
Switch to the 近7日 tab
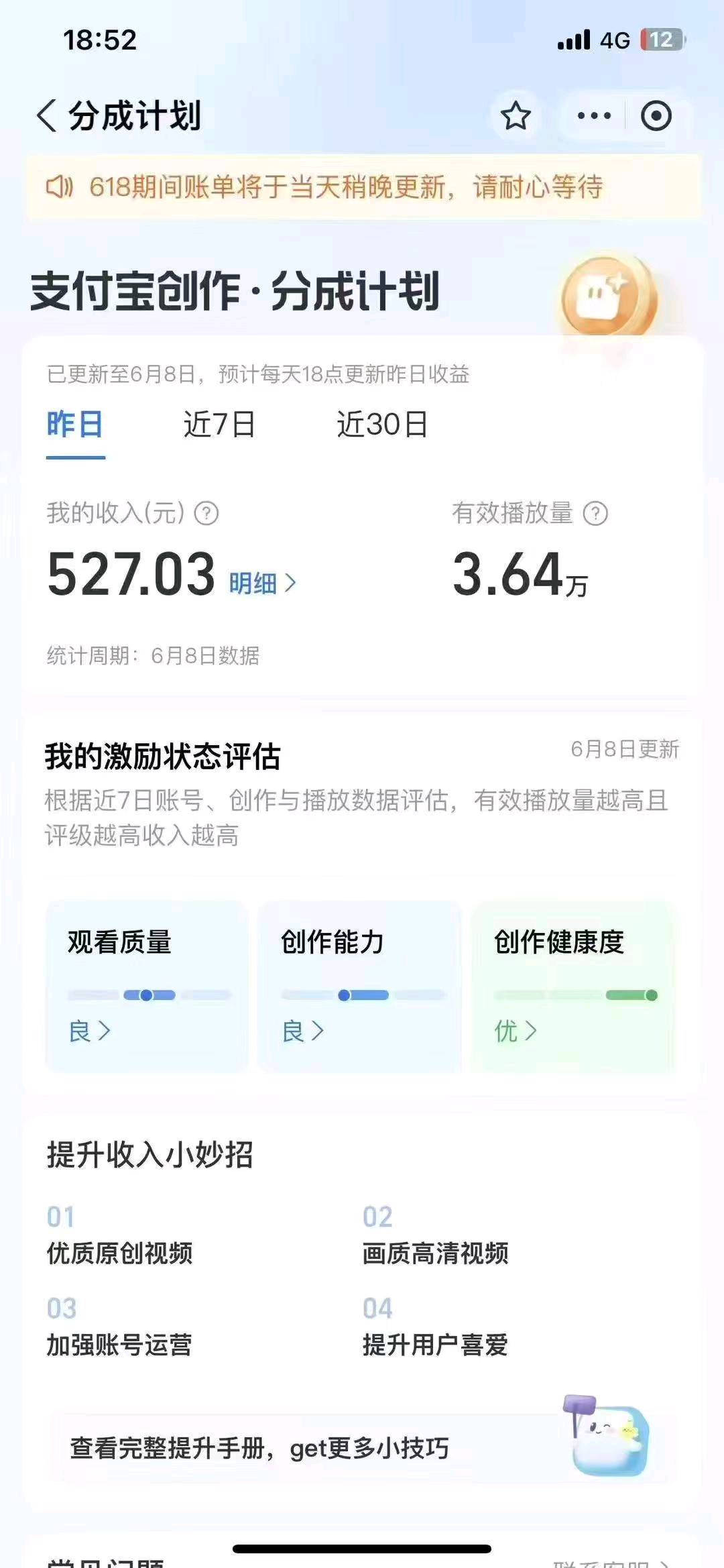tap(219, 425)
